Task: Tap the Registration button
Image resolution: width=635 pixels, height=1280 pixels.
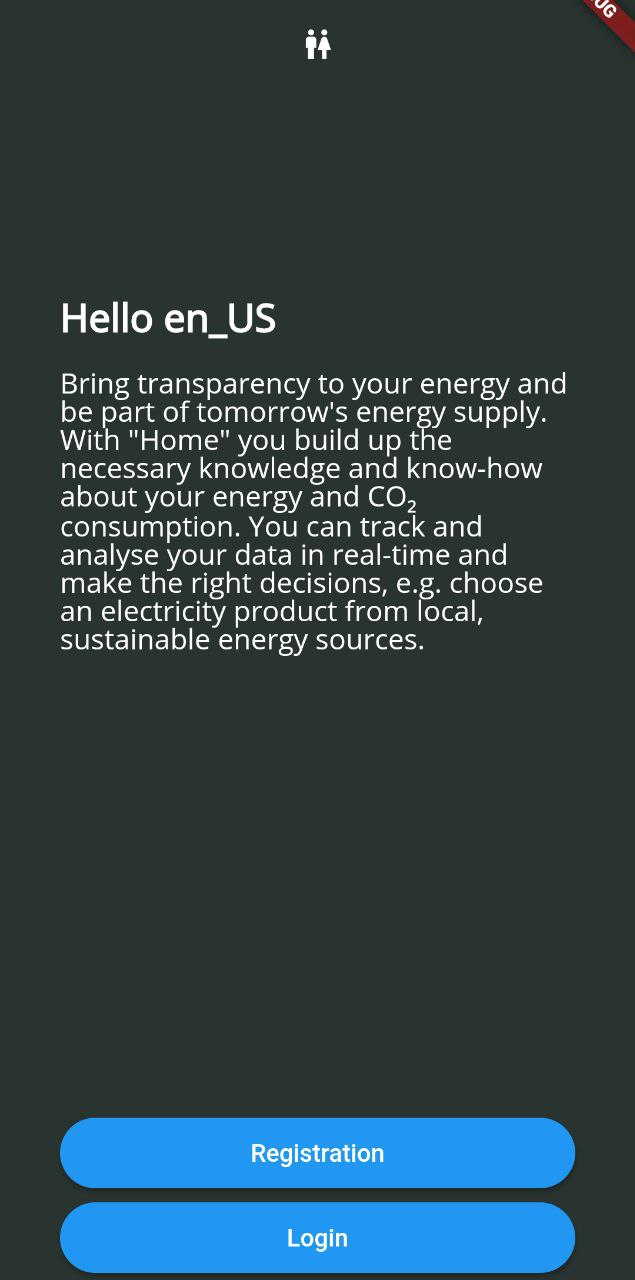Action: (317, 1153)
